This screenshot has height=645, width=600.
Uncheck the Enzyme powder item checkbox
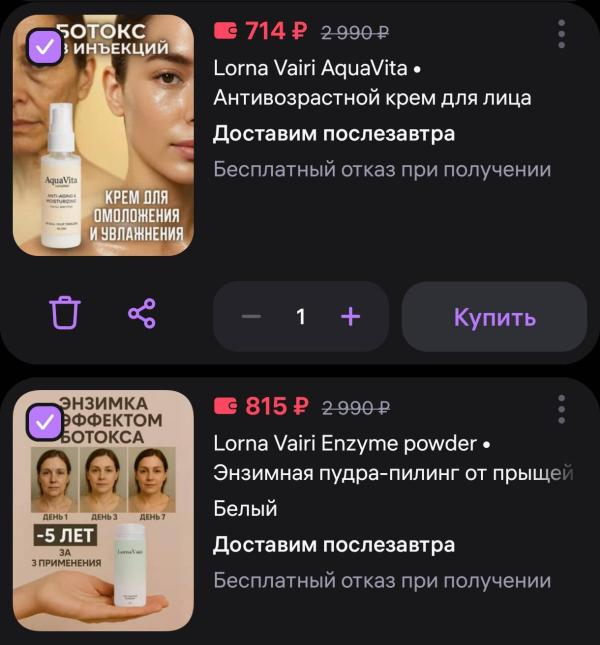(x=43, y=421)
